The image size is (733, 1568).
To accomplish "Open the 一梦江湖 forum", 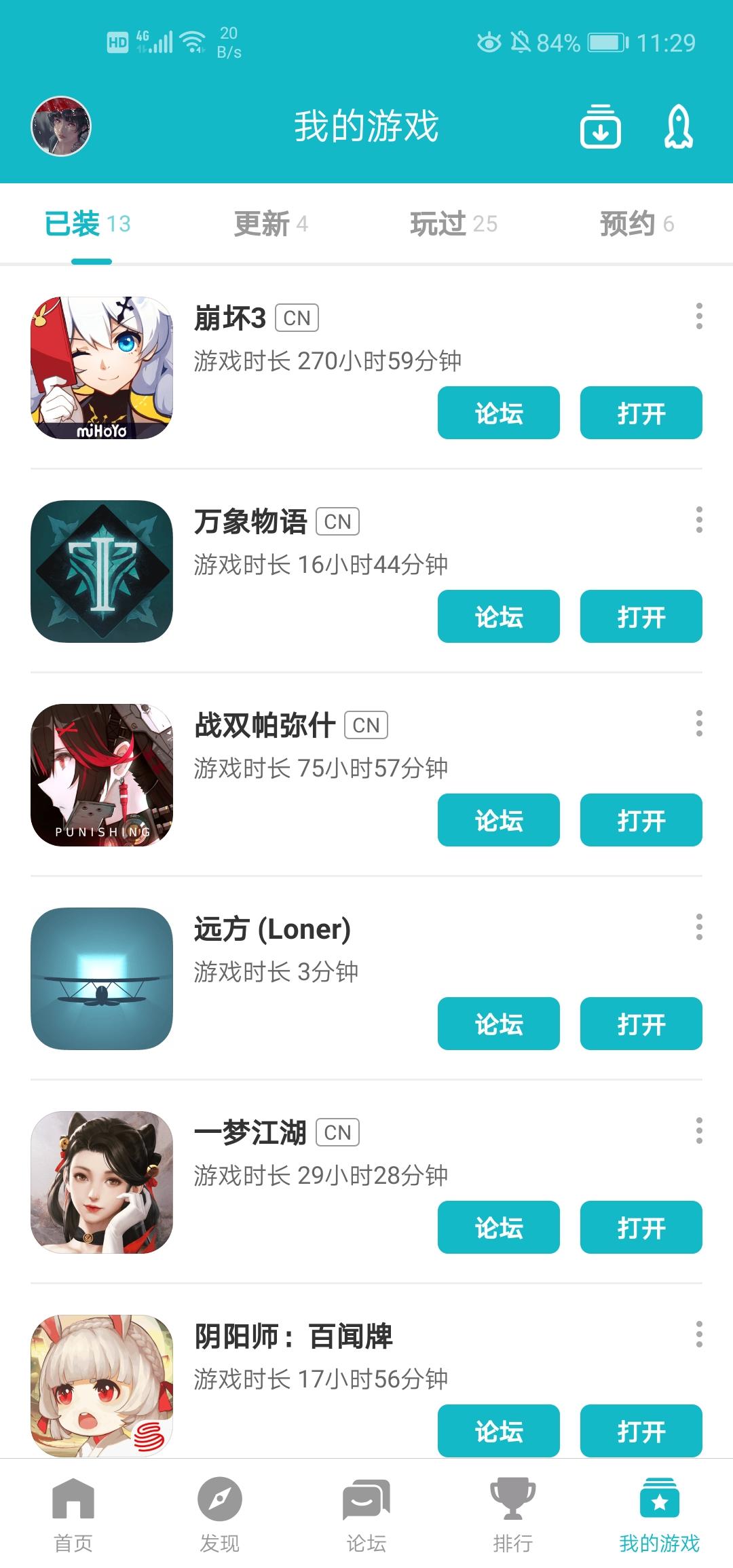I will [498, 1227].
